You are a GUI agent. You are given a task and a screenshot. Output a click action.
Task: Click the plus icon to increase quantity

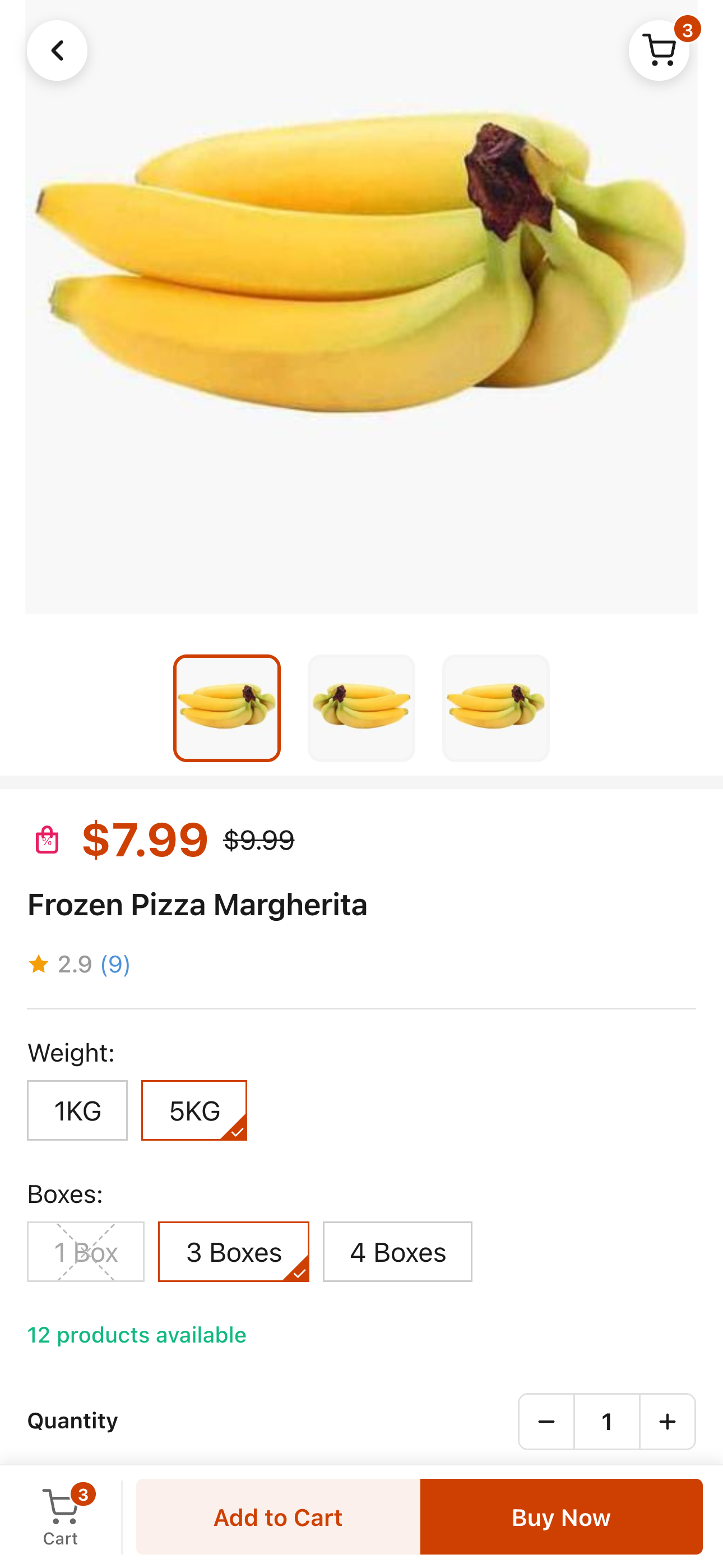(666, 1421)
